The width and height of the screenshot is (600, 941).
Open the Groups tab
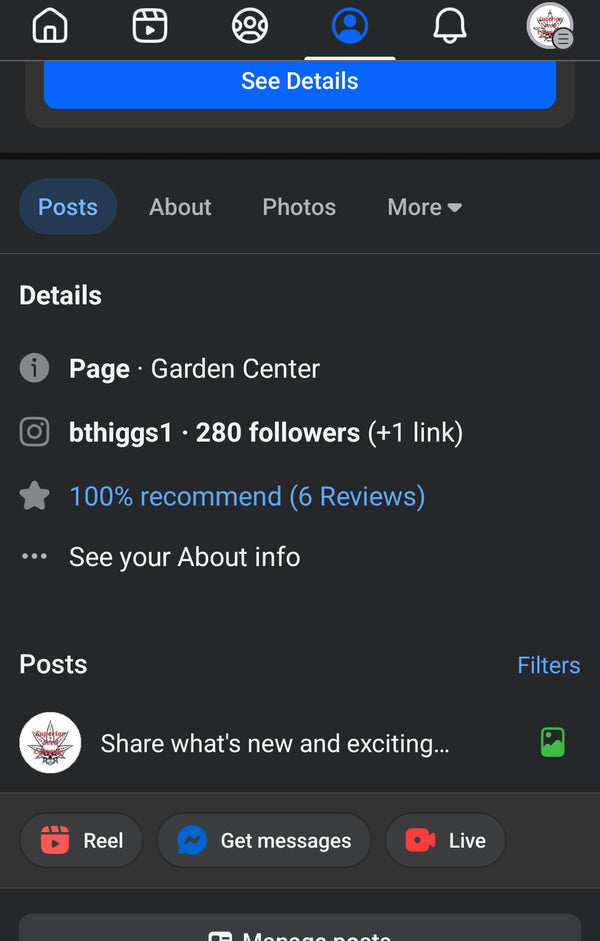(250, 26)
